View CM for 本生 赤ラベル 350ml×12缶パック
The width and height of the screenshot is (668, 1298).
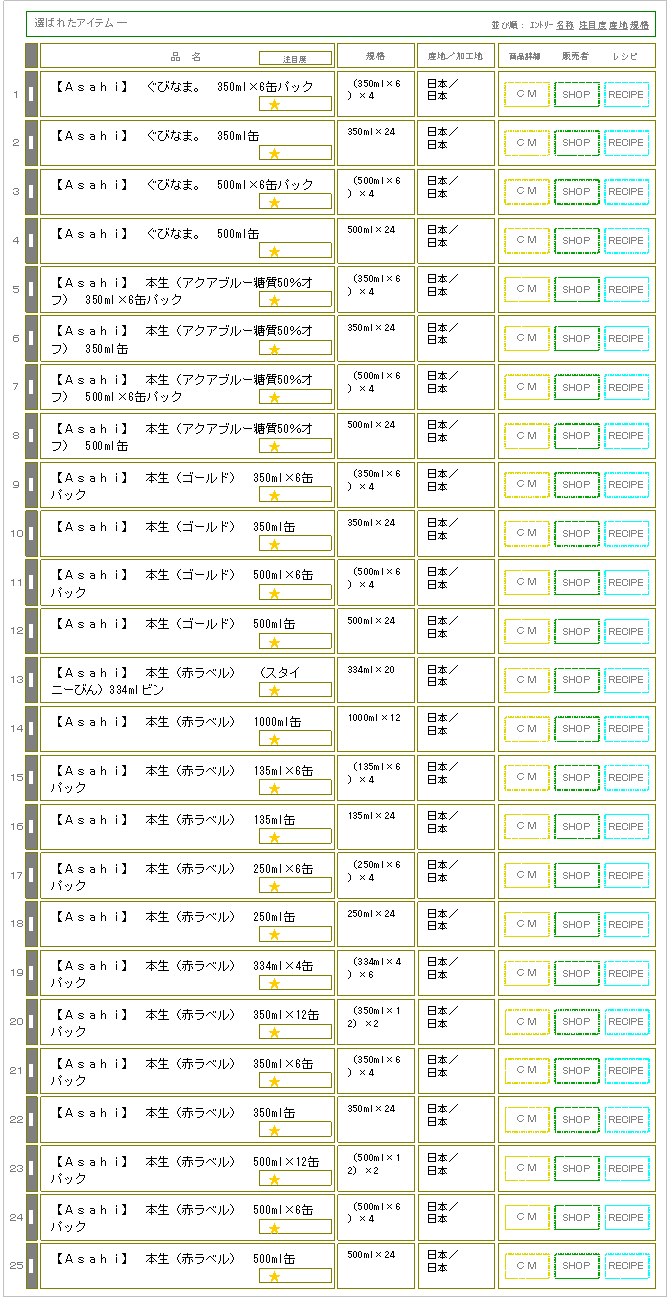point(527,1022)
